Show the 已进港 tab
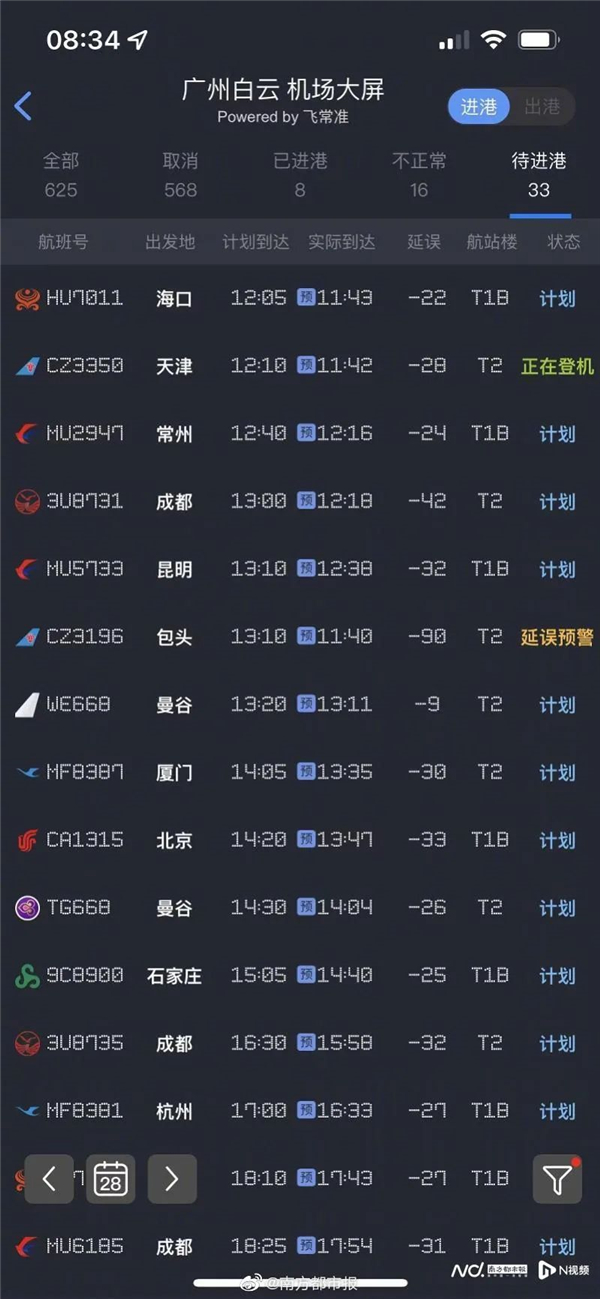 click(x=300, y=174)
